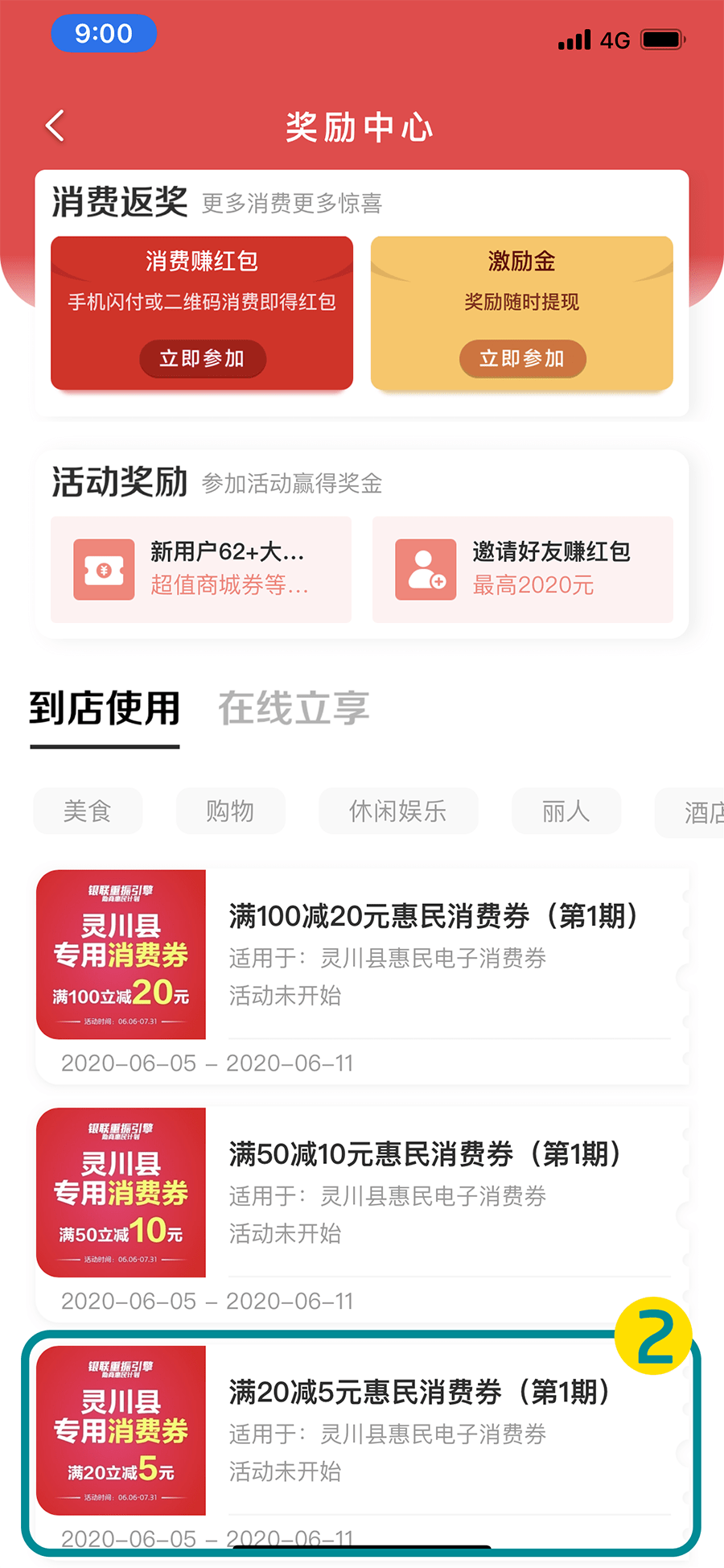The image size is (724, 1568).
Task: Select the 购物 category filter
Action: 231,811
